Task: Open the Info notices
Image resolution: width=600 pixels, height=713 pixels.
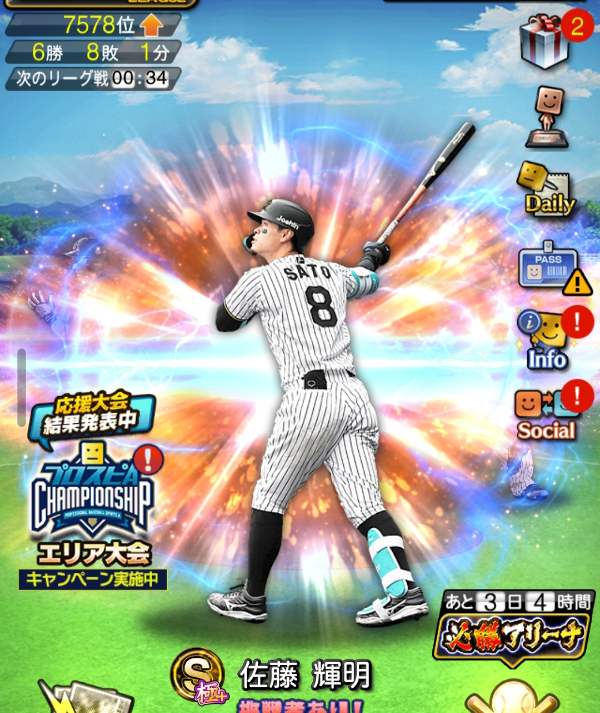Action: click(545, 338)
